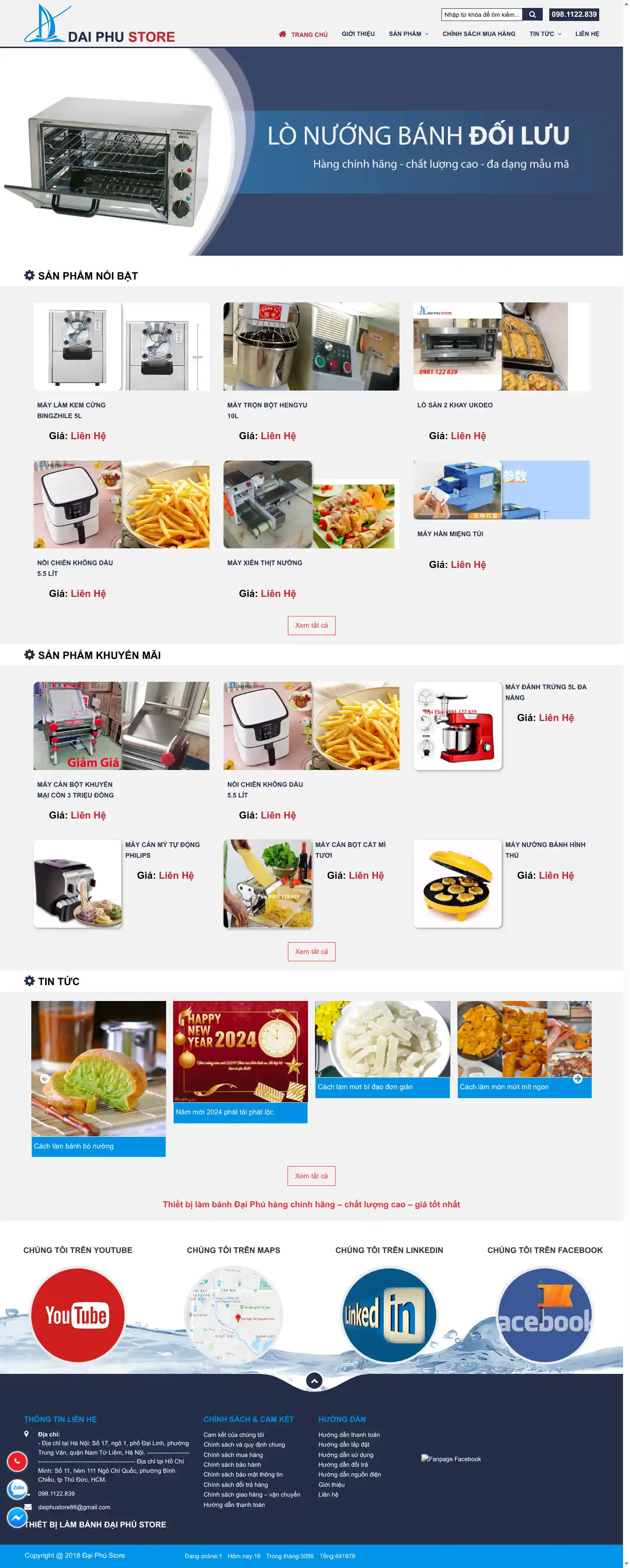Jump back to top with the up arrow

point(314,1380)
